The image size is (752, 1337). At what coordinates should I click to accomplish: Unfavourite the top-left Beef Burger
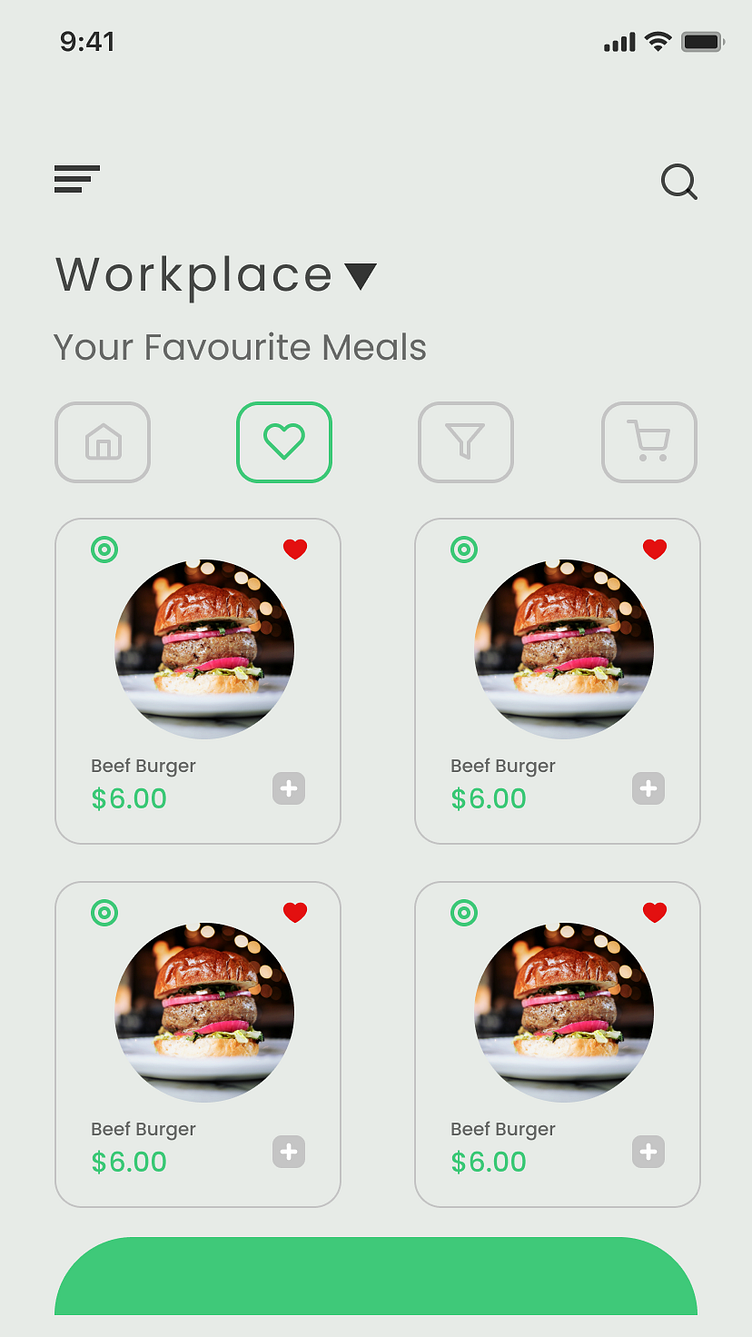coord(295,548)
